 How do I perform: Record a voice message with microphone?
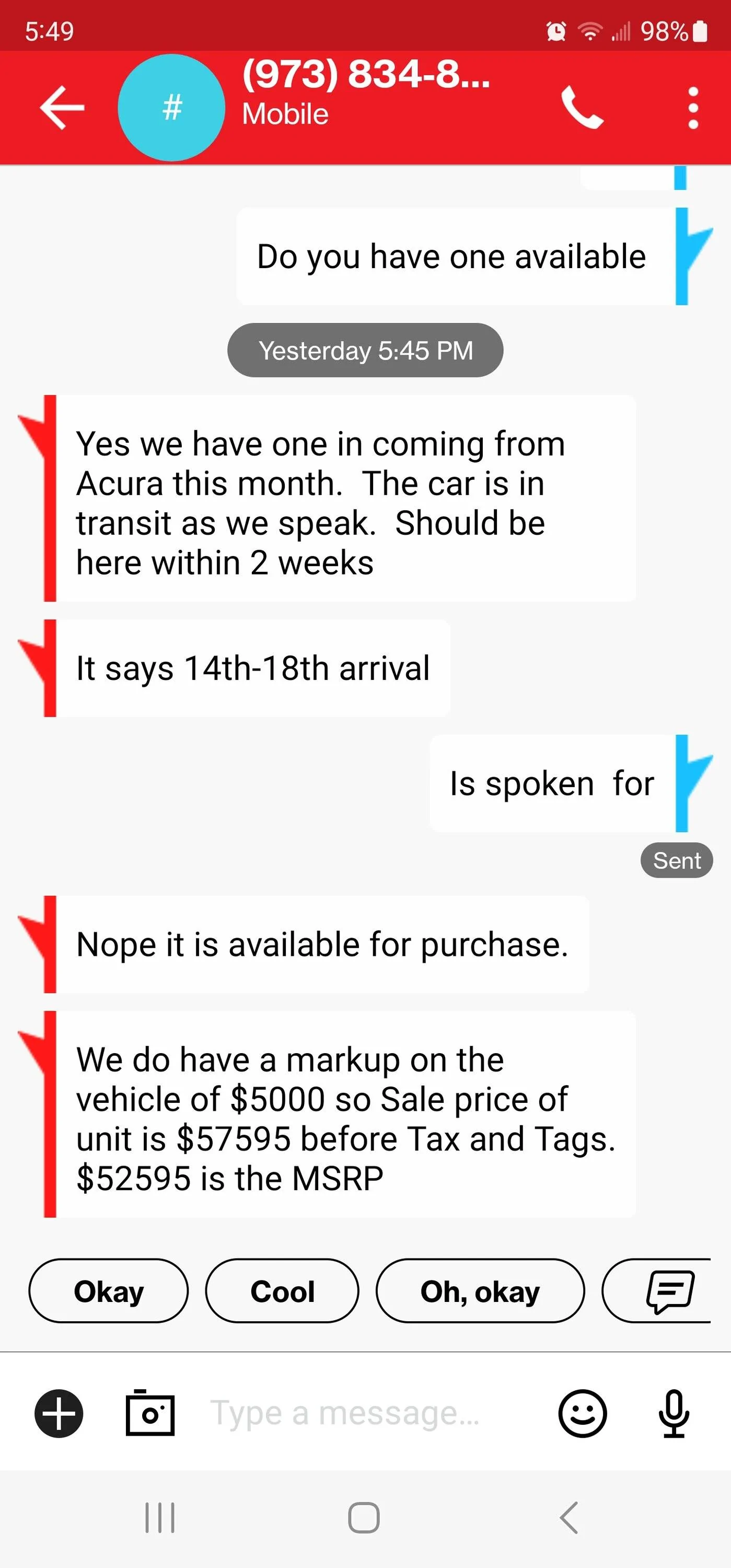674,1413
